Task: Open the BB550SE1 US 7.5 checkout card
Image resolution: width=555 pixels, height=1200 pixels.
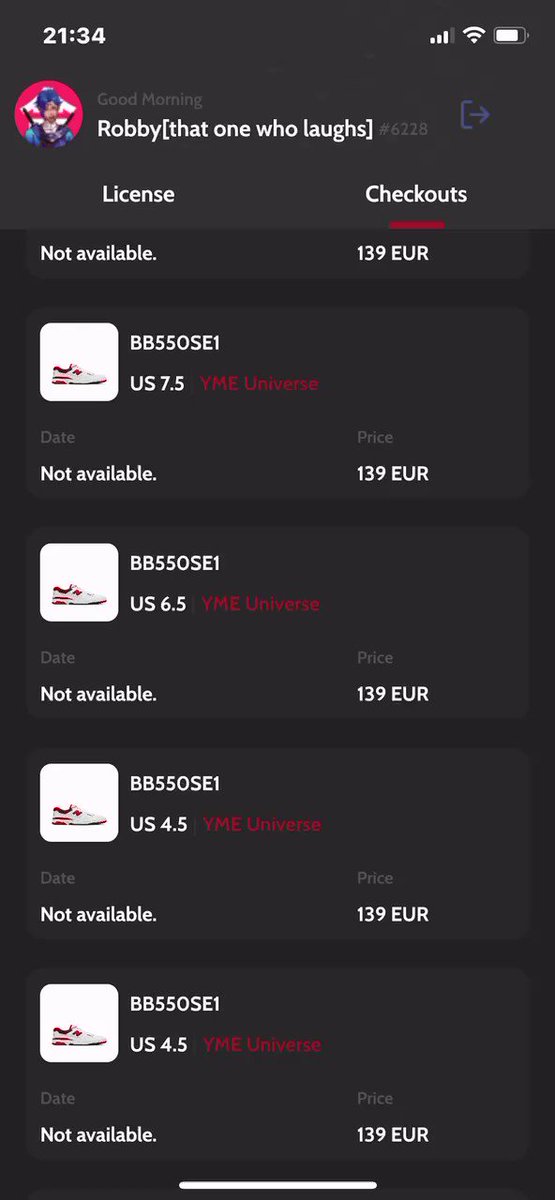Action: 277,403
